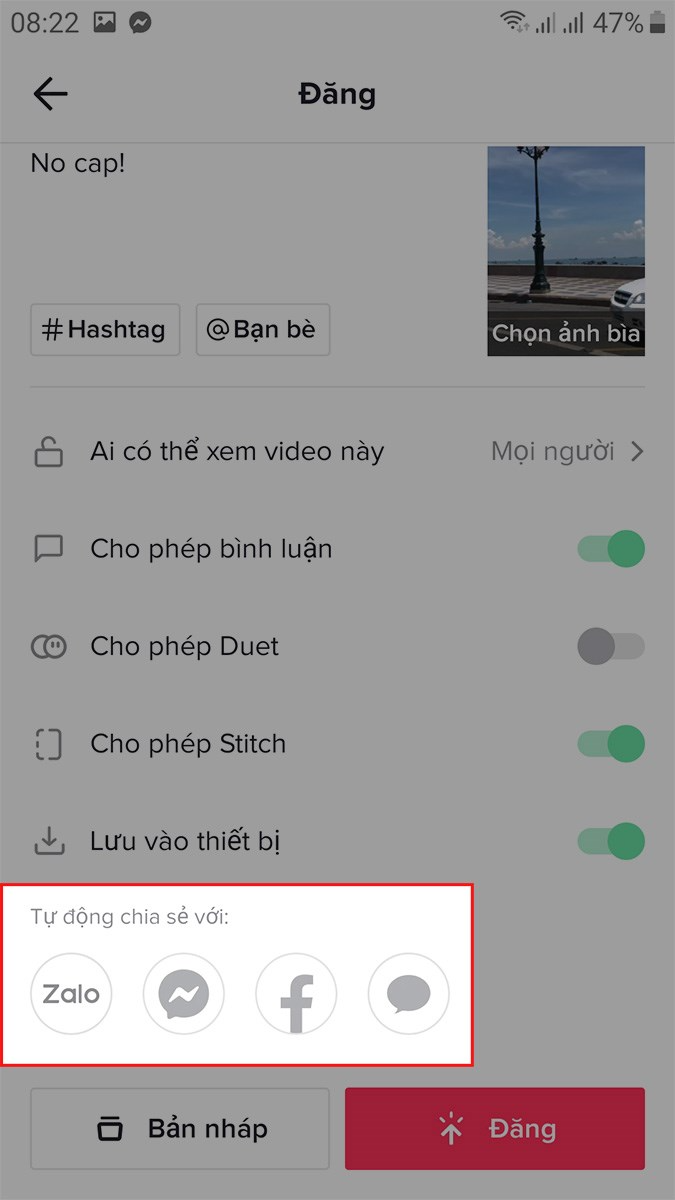Select Facebook for automatic sharing
The width and height of the screenshot is (675, 1200).
pos(296,994)
